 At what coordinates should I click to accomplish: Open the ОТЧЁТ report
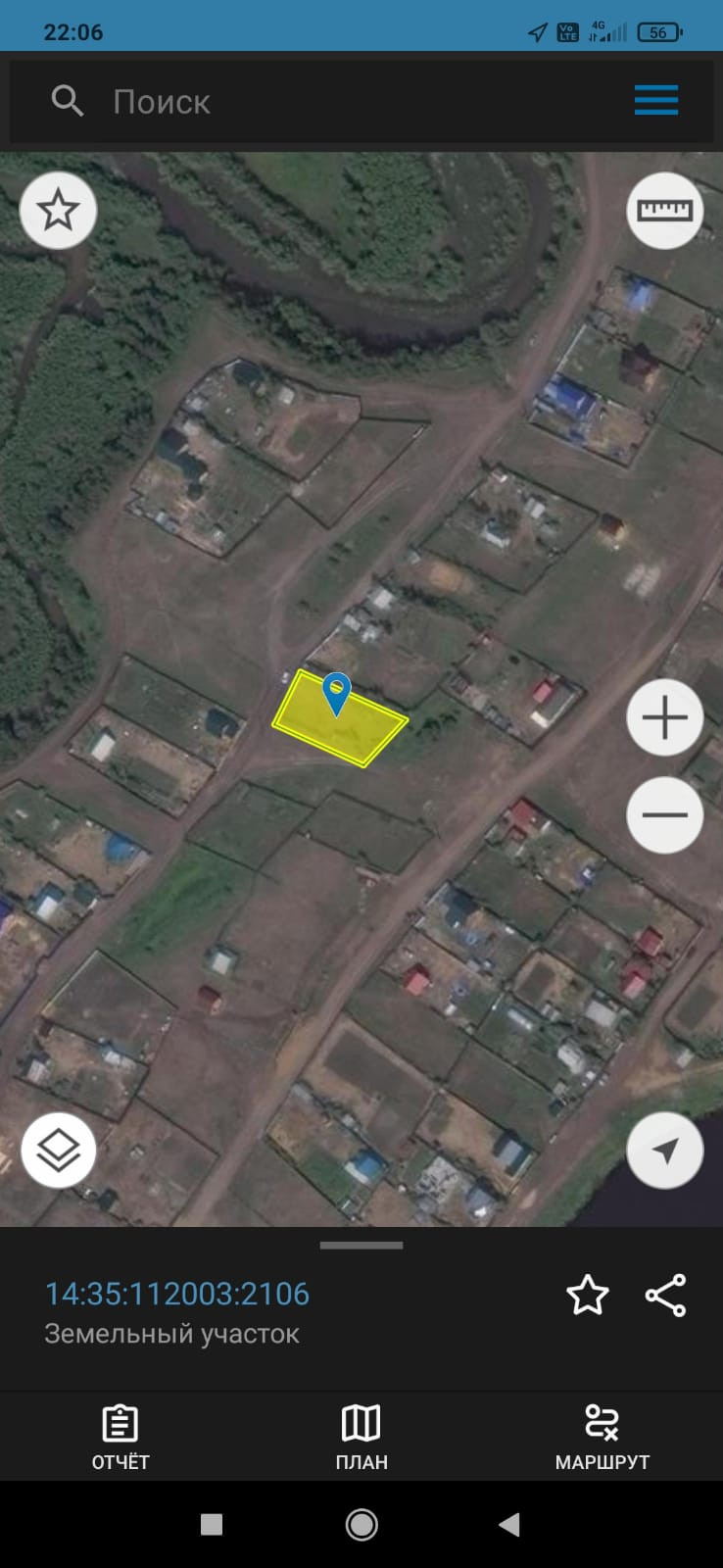(120, 1438)
